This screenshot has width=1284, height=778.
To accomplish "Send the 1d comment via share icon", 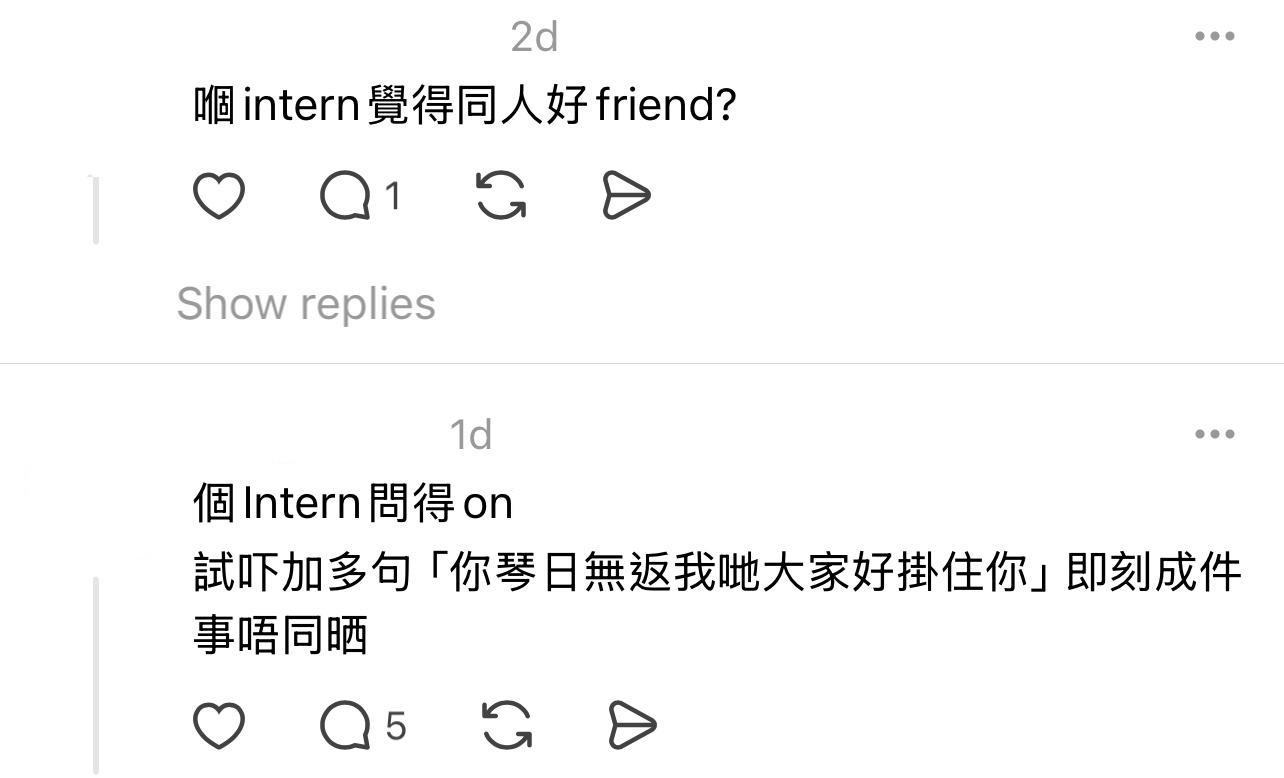I will coord(632,725).
